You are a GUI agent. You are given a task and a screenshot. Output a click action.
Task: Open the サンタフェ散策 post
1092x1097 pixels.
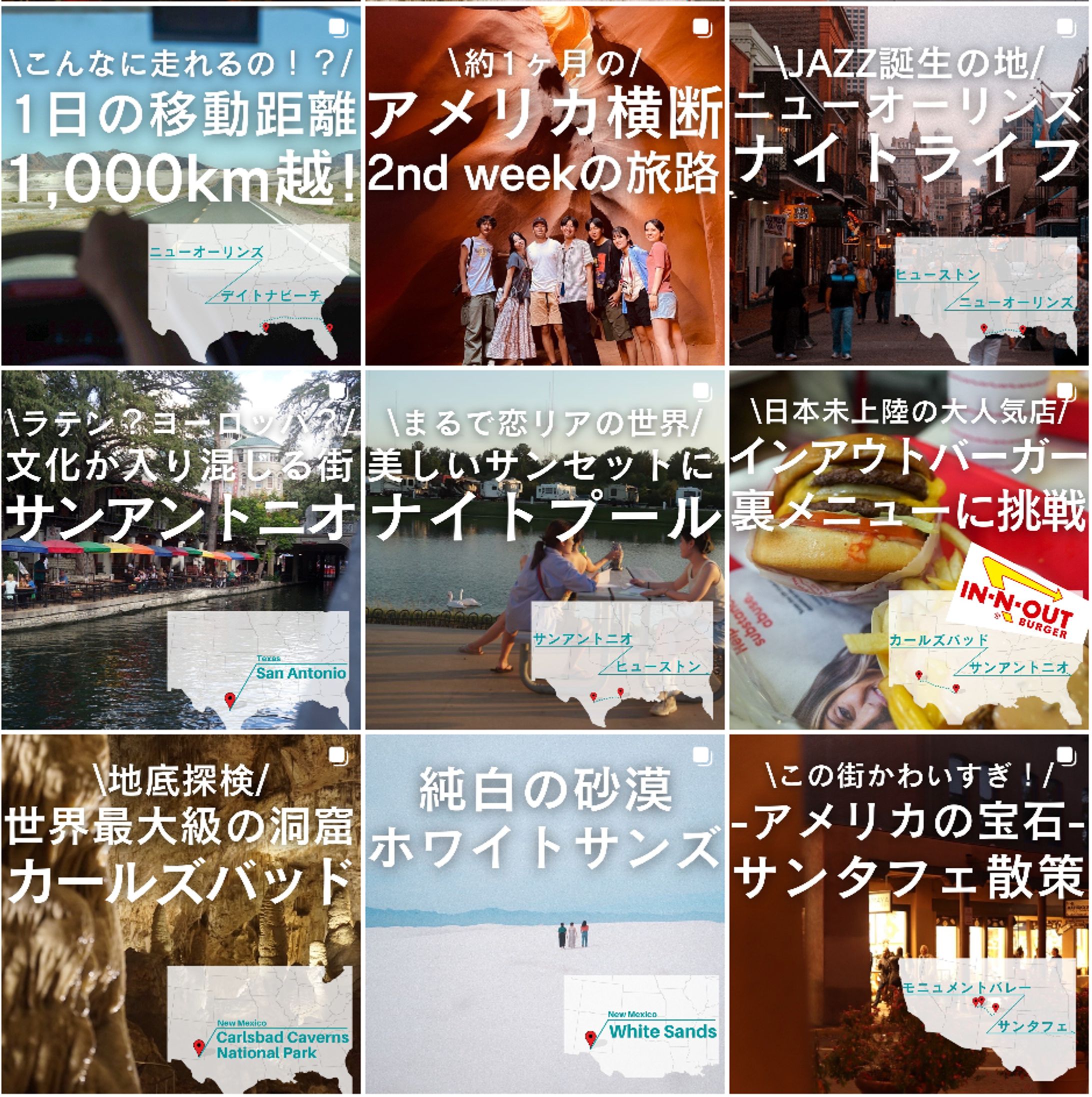[909, 914]
